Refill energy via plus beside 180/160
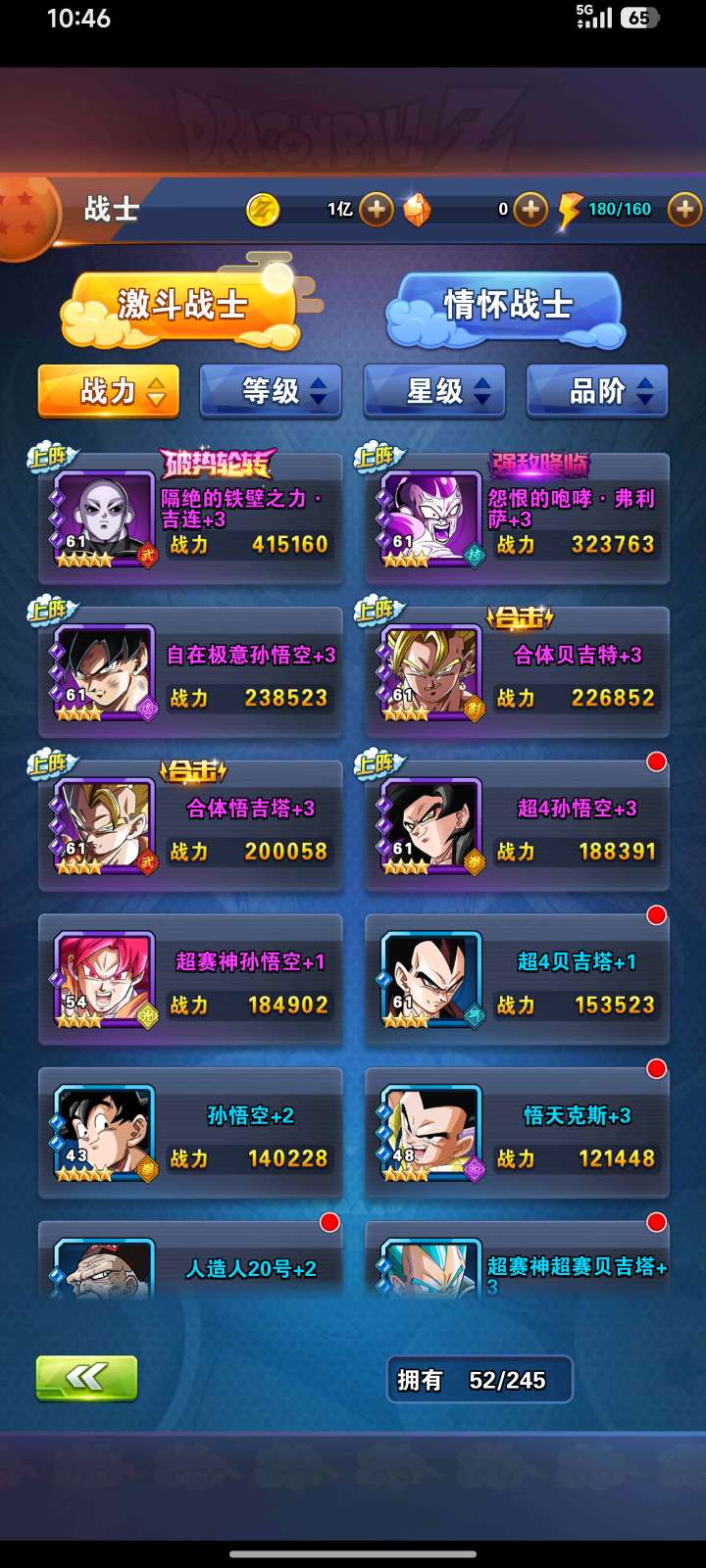 click(684, 209)
